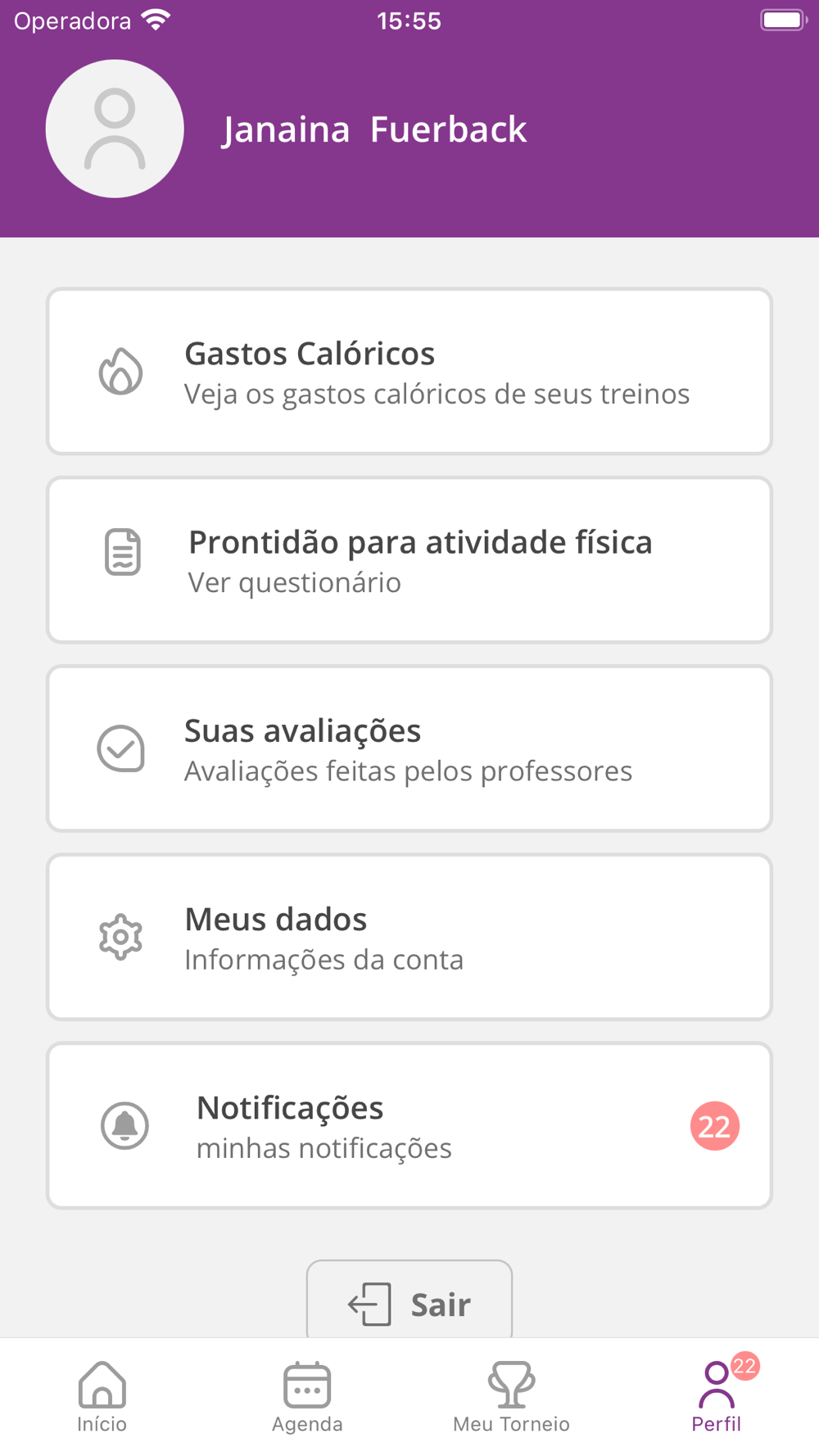Open the Meu Torneio tab
This screenshot has height=1456, width=819.
[x=512, y=1397]
